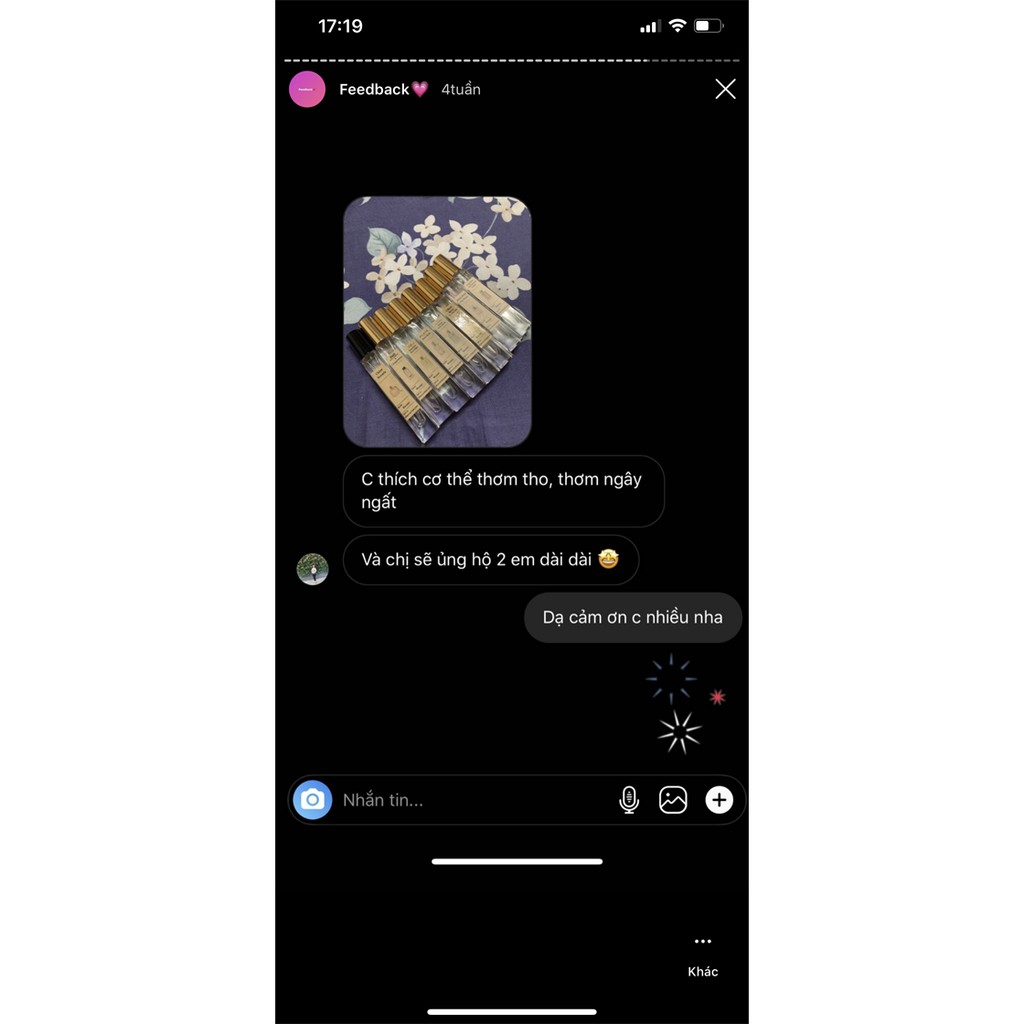Open the Khác more options menu
1024x1024 pixels.
[x=703, y=952]
